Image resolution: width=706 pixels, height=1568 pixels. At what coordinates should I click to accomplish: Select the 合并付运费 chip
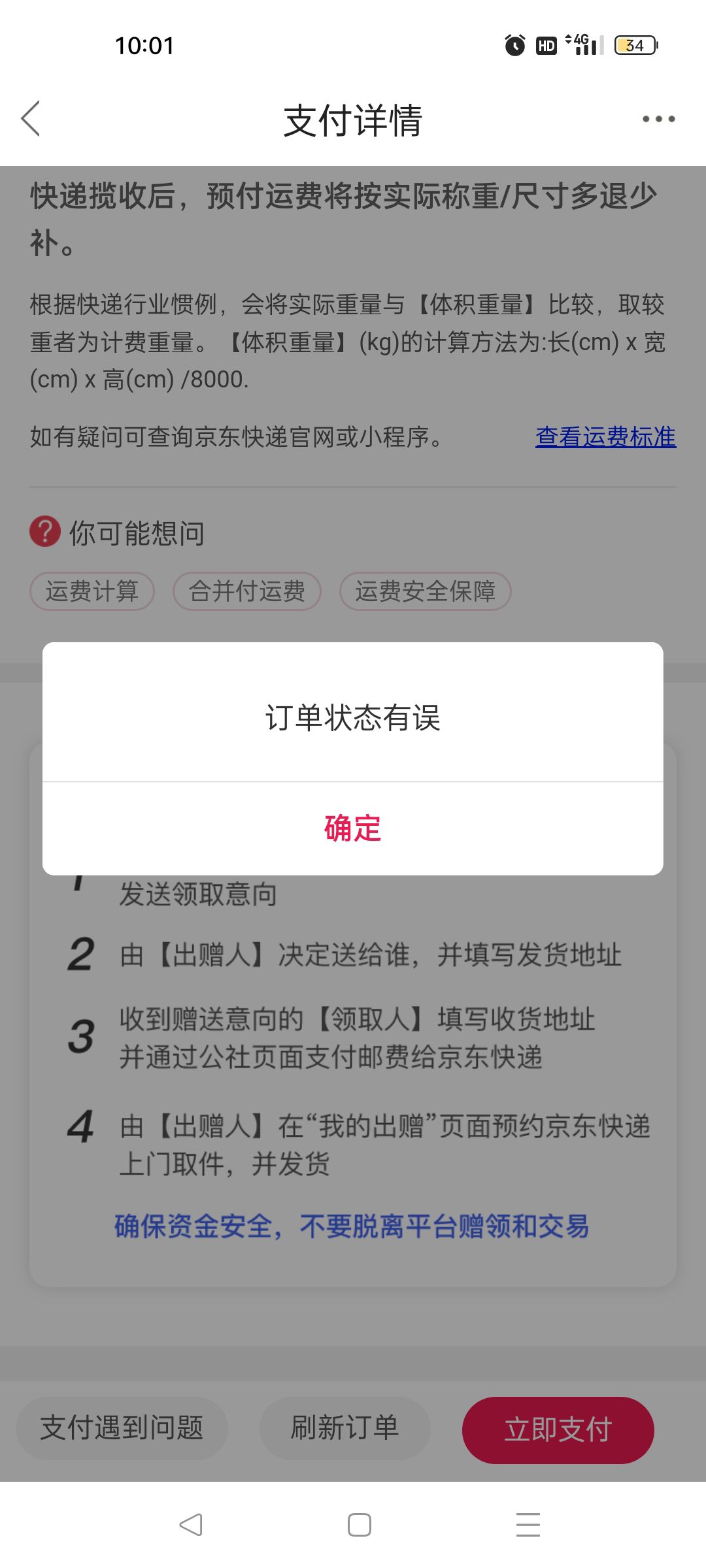point(247,591)
